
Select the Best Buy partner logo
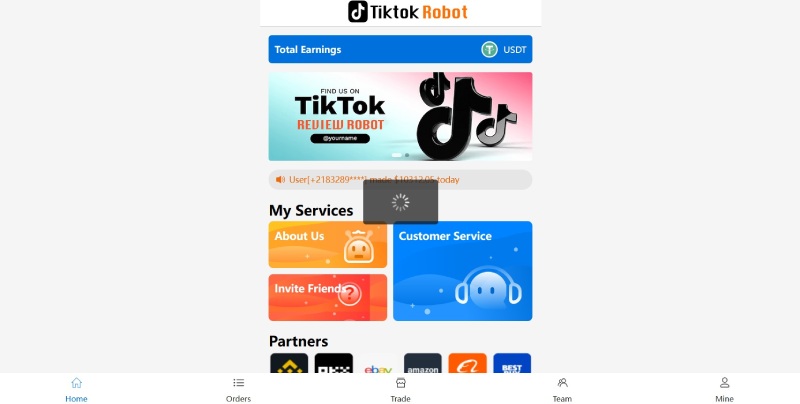point(512,364)
